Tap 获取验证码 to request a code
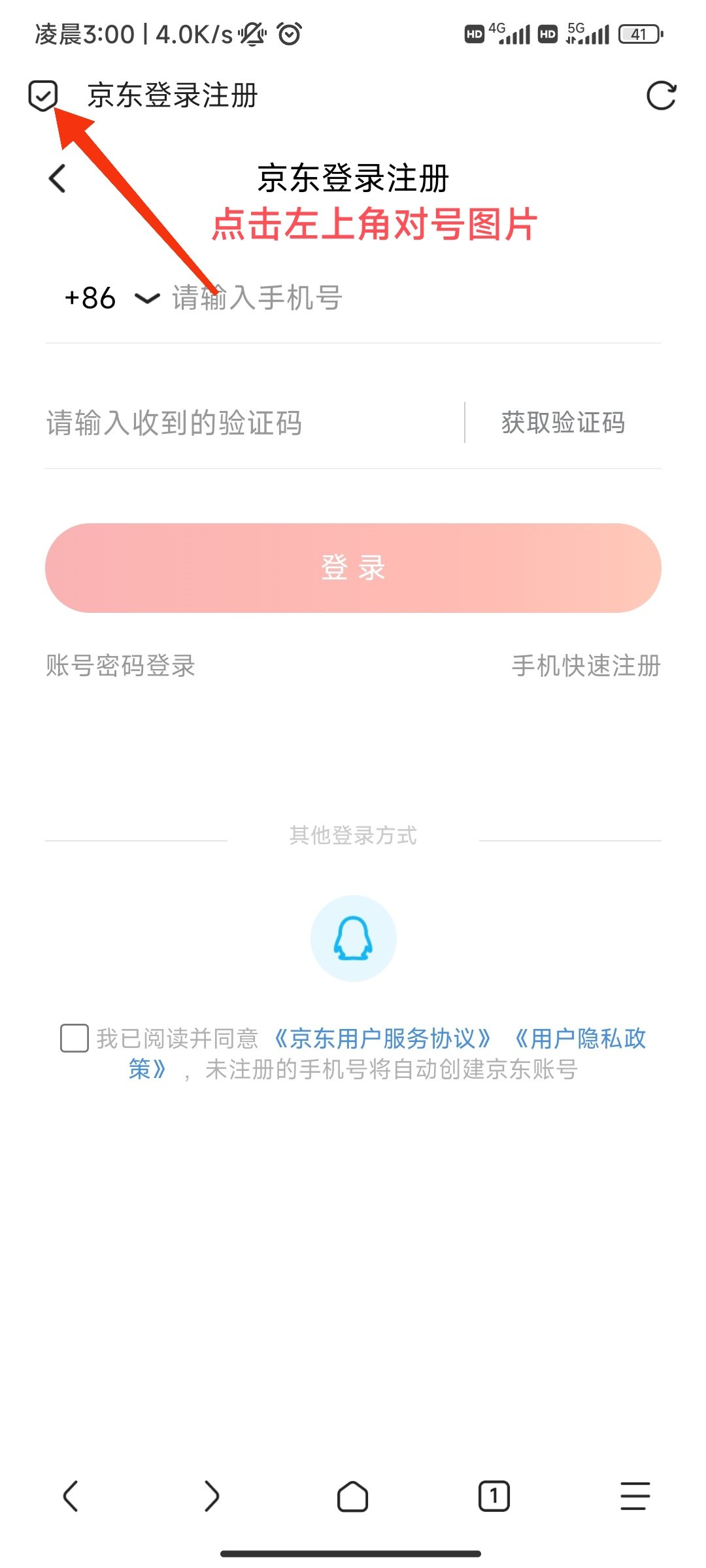This screenshot has height=1568, width=706. point(563,423)
